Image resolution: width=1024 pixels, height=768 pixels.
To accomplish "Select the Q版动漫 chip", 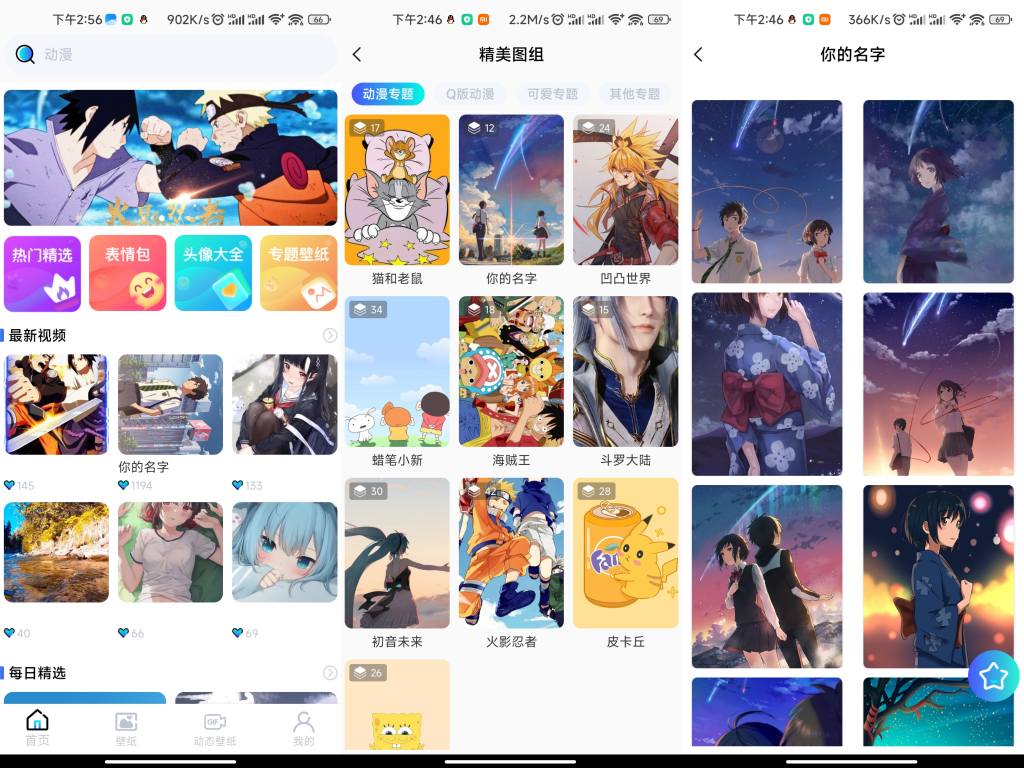I will (x=470, y=94).
